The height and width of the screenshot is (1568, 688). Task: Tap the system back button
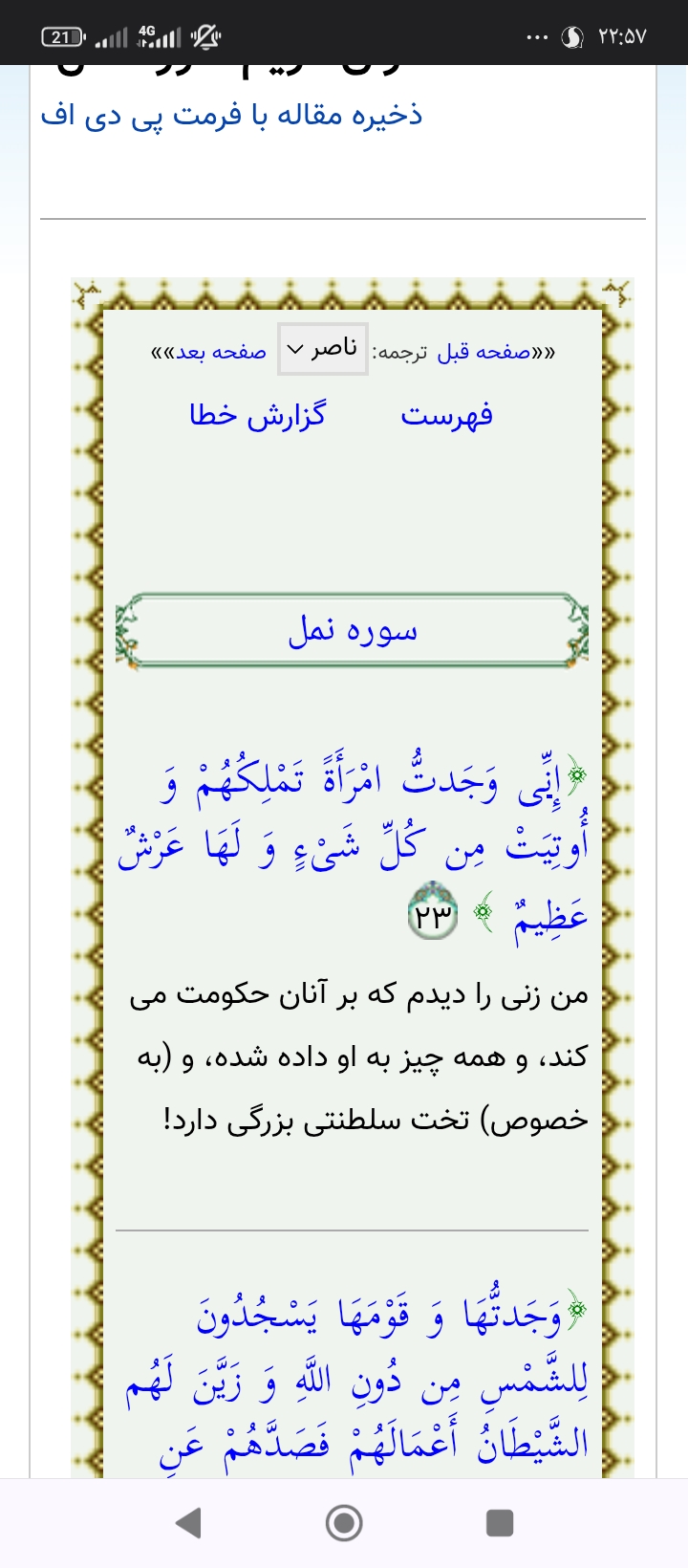click(x=189, y=1522)
